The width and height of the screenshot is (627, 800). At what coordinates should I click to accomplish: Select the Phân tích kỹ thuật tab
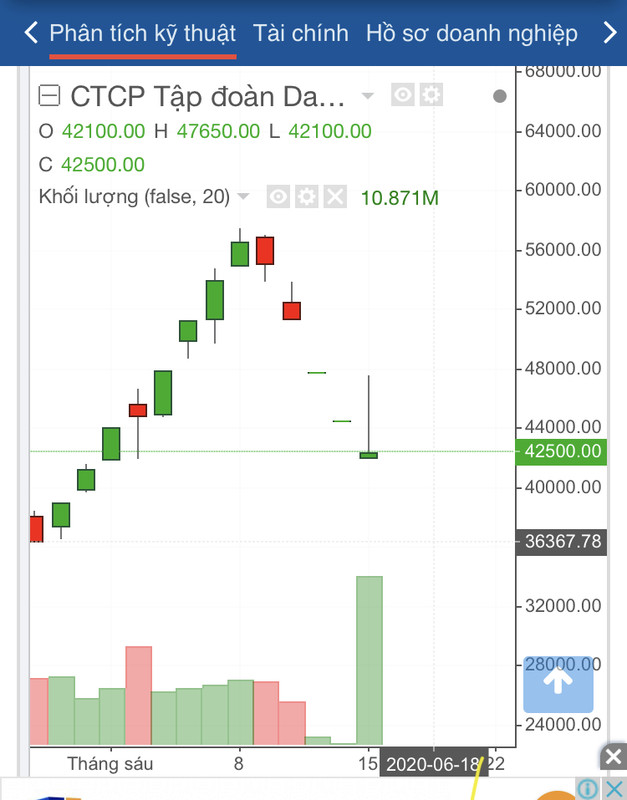142,33
